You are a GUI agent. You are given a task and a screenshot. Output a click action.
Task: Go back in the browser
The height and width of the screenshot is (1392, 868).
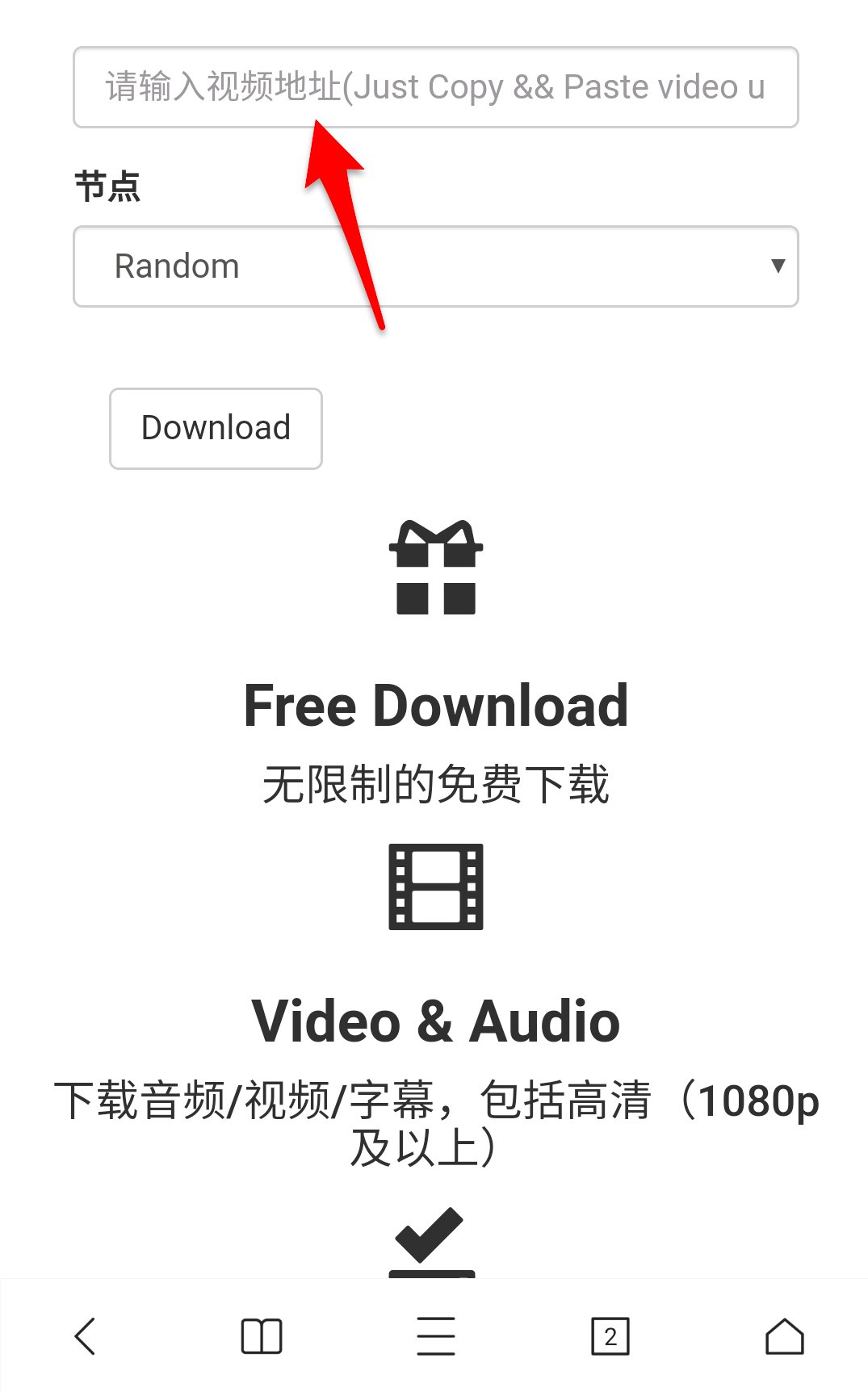(86, 1335)
